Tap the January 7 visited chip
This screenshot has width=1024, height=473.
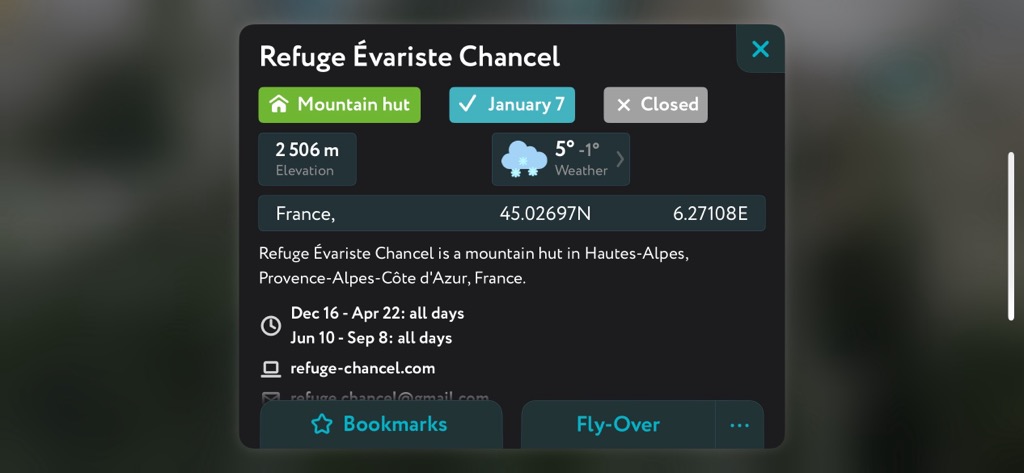click(x=512, y=105)
